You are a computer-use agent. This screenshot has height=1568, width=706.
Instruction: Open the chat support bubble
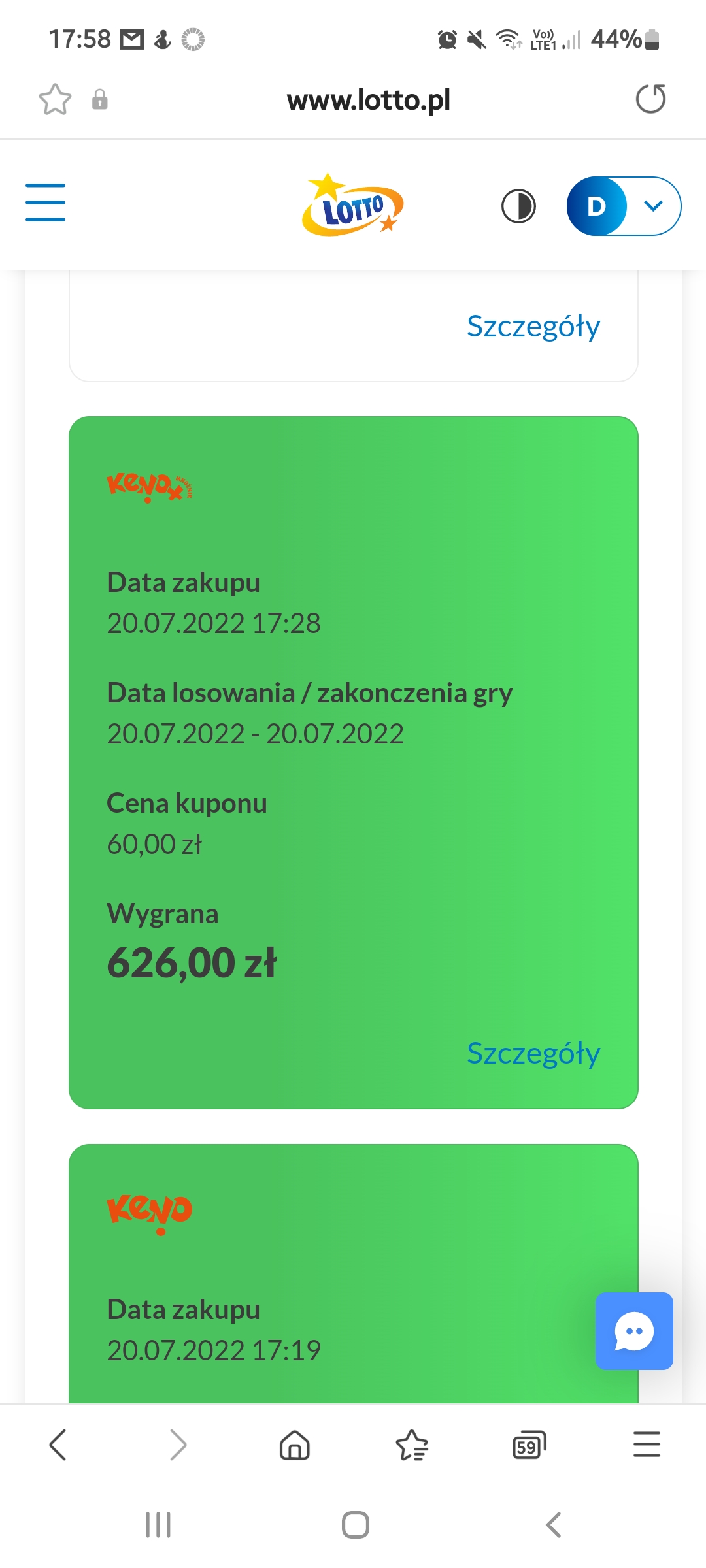pyautogui.click(x=633, y=1331)
